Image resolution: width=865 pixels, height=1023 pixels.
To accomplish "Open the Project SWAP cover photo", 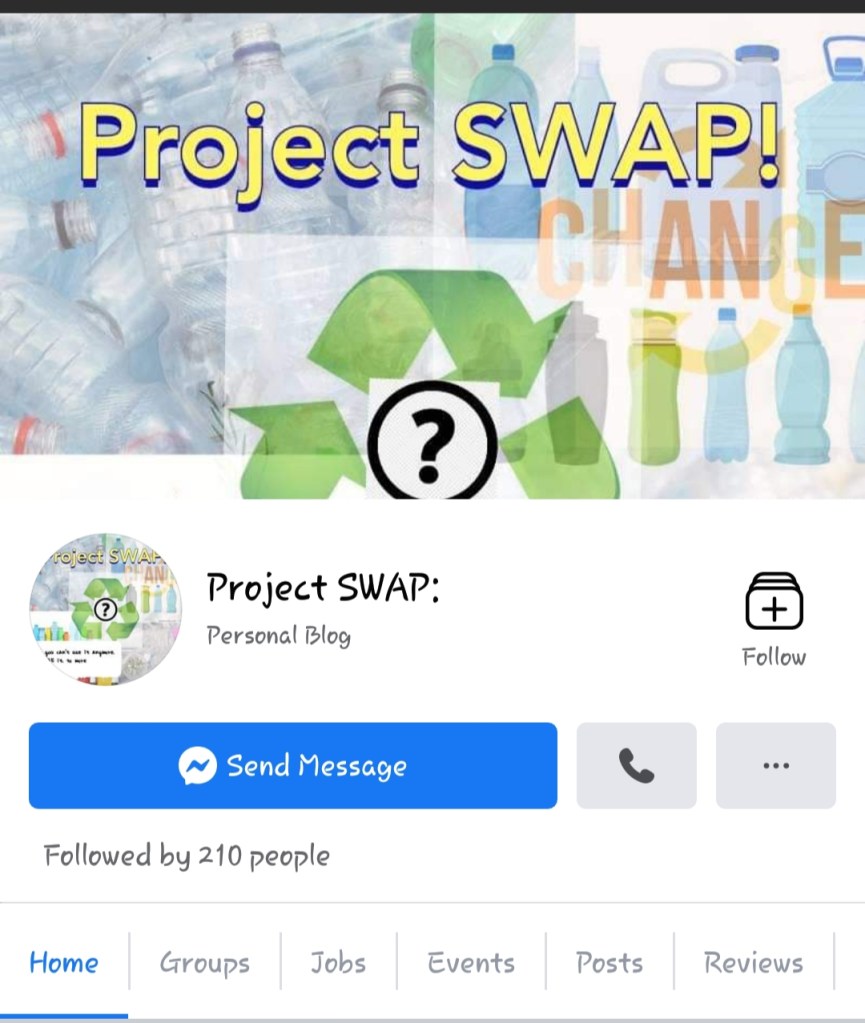I will click(432, 250).
